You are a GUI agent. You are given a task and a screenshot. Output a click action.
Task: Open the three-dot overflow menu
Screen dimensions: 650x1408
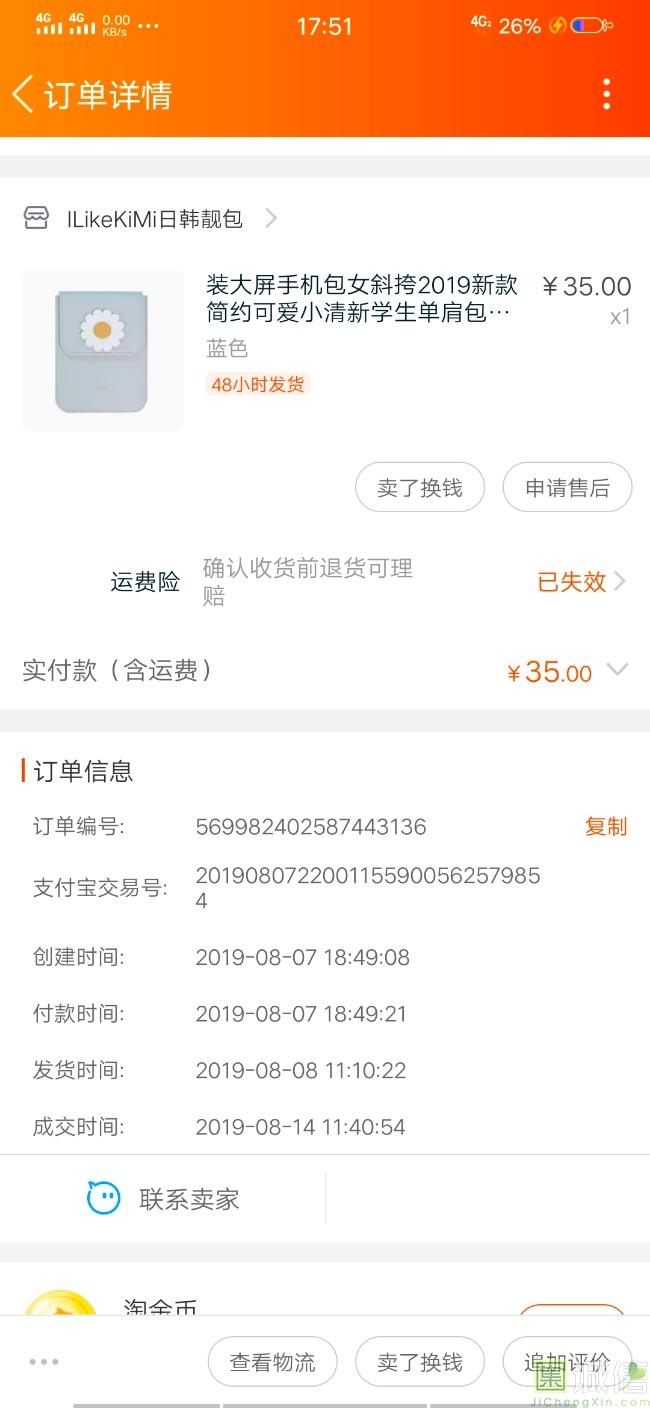point(606,95)
